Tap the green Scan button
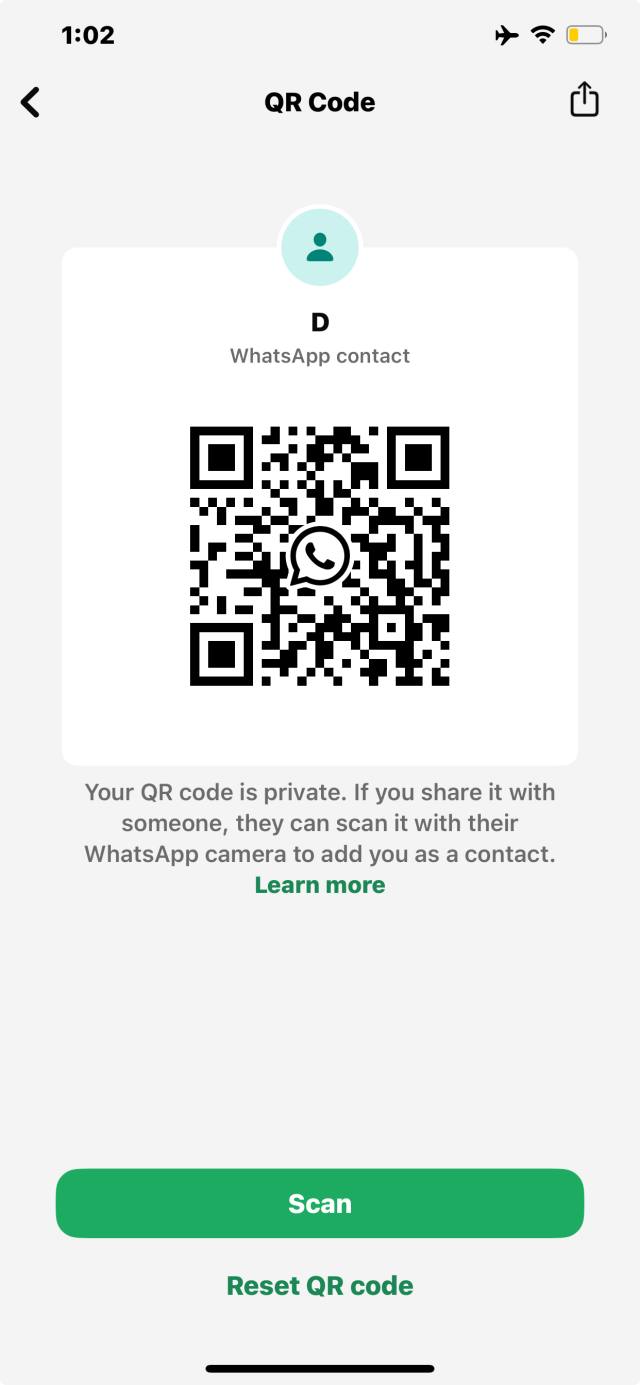The height and width of the screenshot is (1385, 640). [x=320, y=1203]
